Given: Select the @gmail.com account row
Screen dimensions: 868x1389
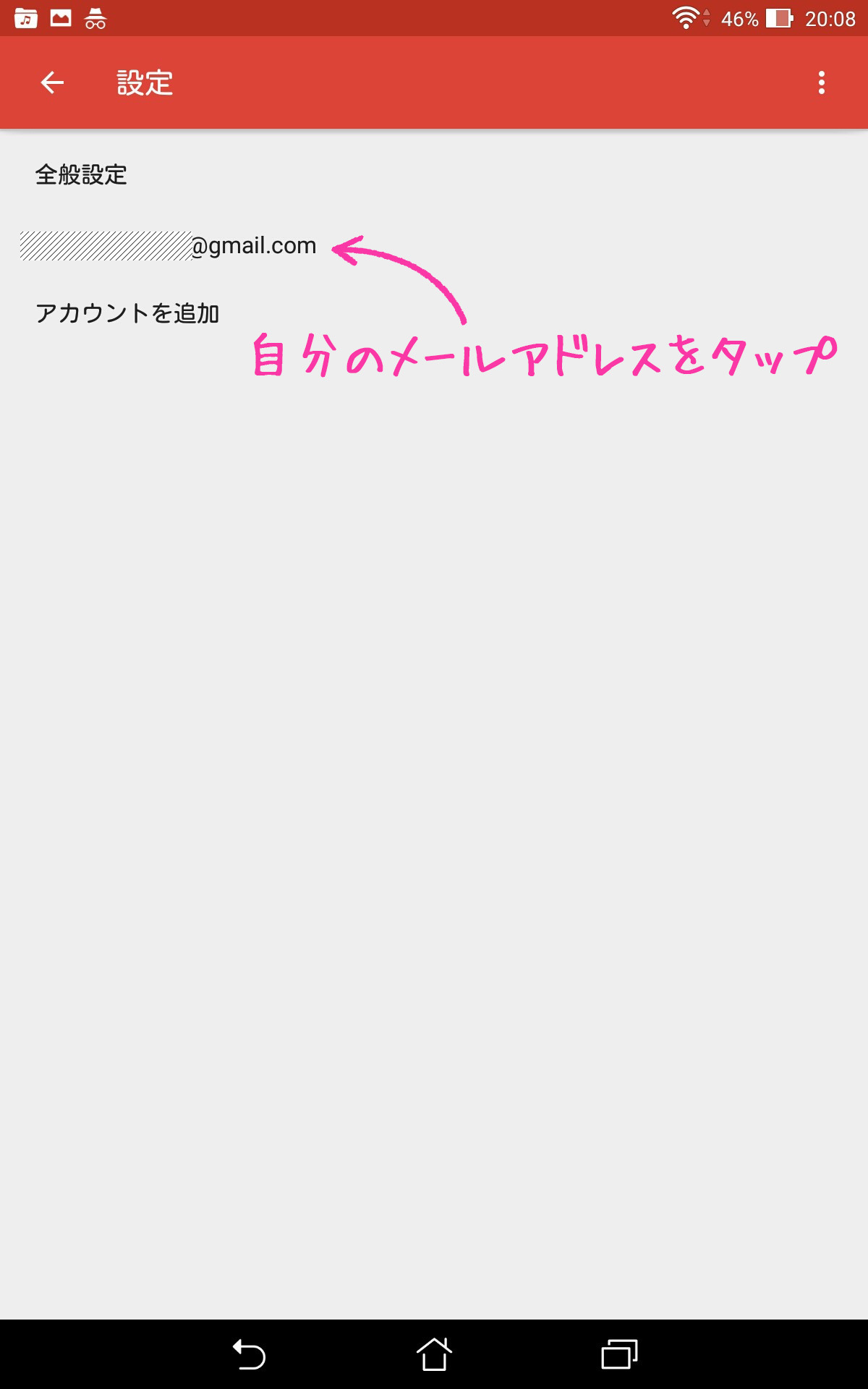Looking at the screenshot, I should [x=169, y=246].
